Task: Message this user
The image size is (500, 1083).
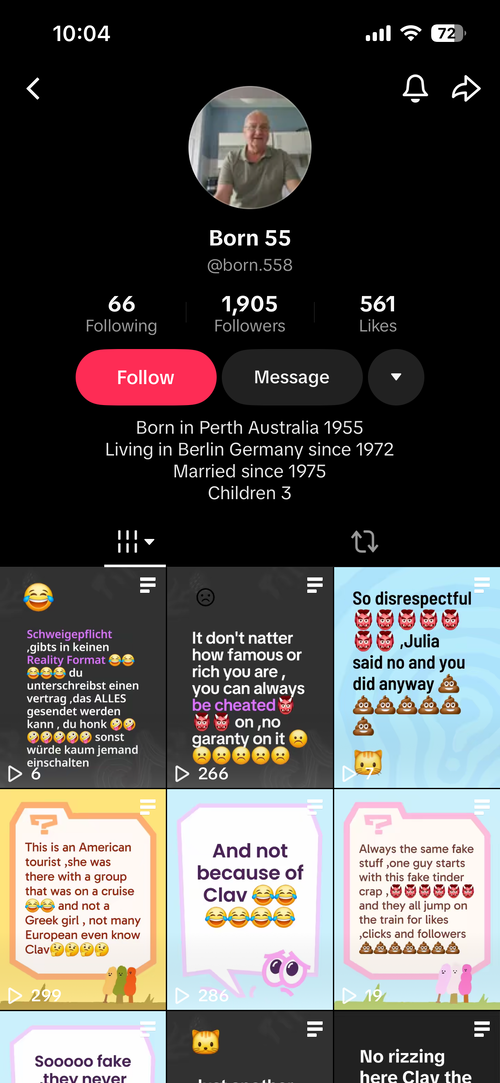Action: (x=292, y=377)
